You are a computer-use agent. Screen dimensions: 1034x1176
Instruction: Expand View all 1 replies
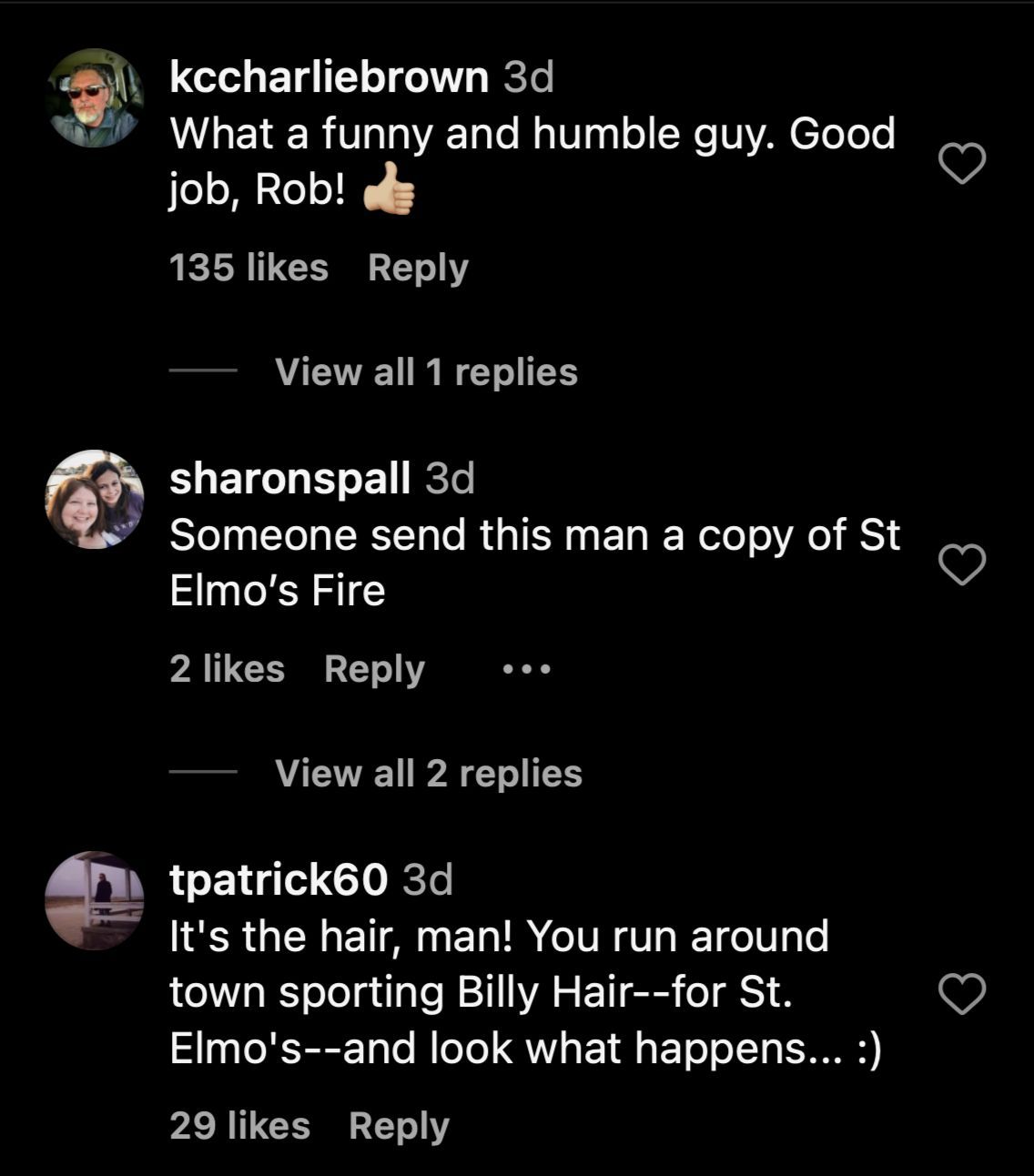tap(426, 371)
